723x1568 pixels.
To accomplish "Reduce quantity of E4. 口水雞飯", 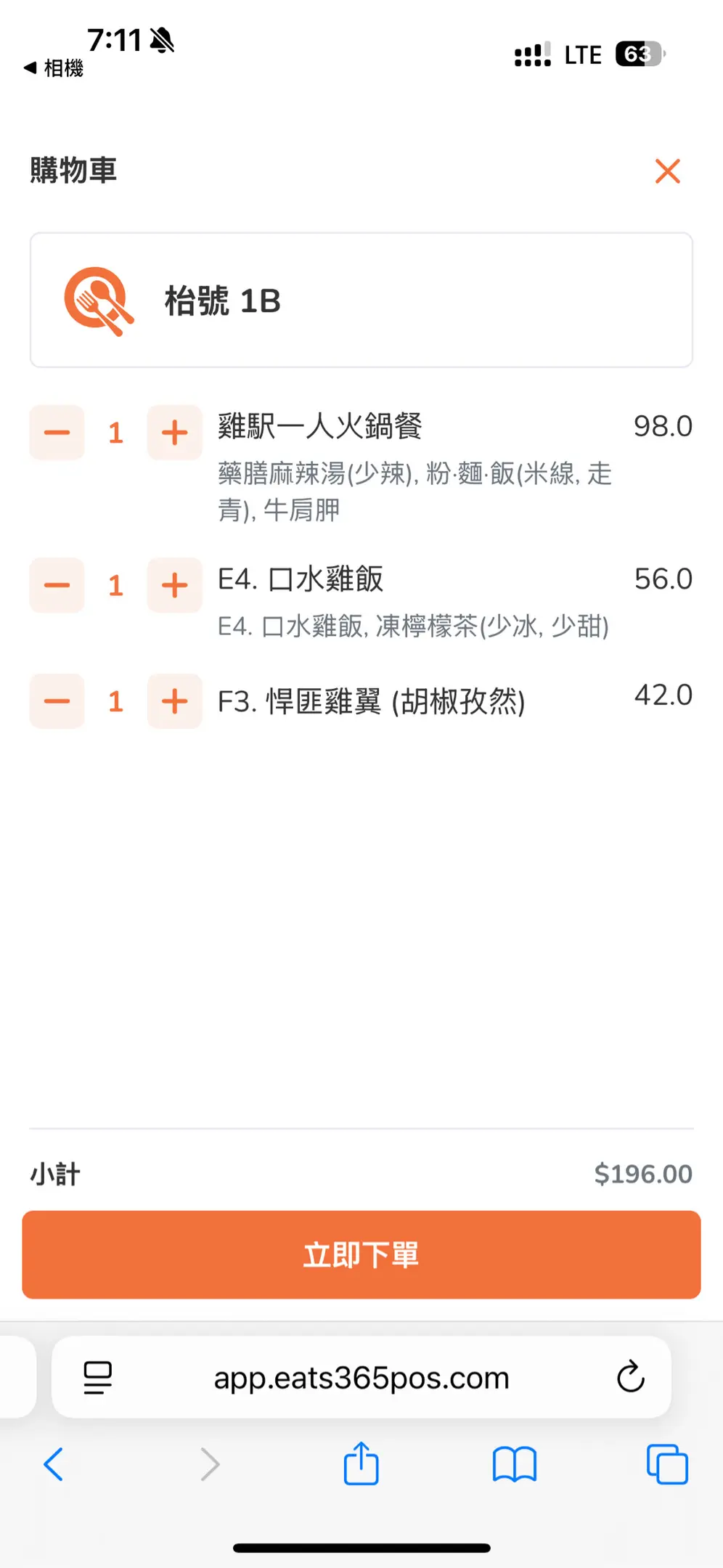I will [x=57, y=585].
